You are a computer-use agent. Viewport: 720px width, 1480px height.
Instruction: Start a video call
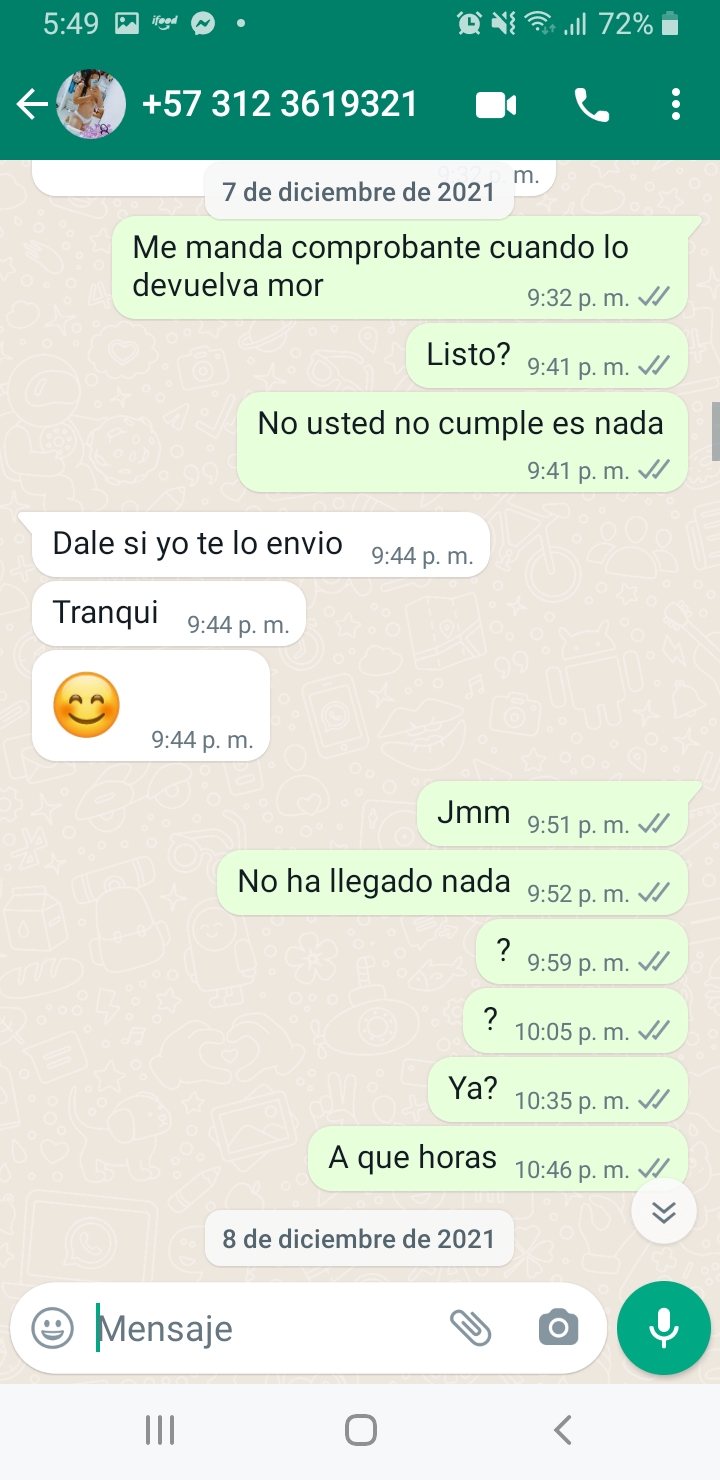point(496,104)
